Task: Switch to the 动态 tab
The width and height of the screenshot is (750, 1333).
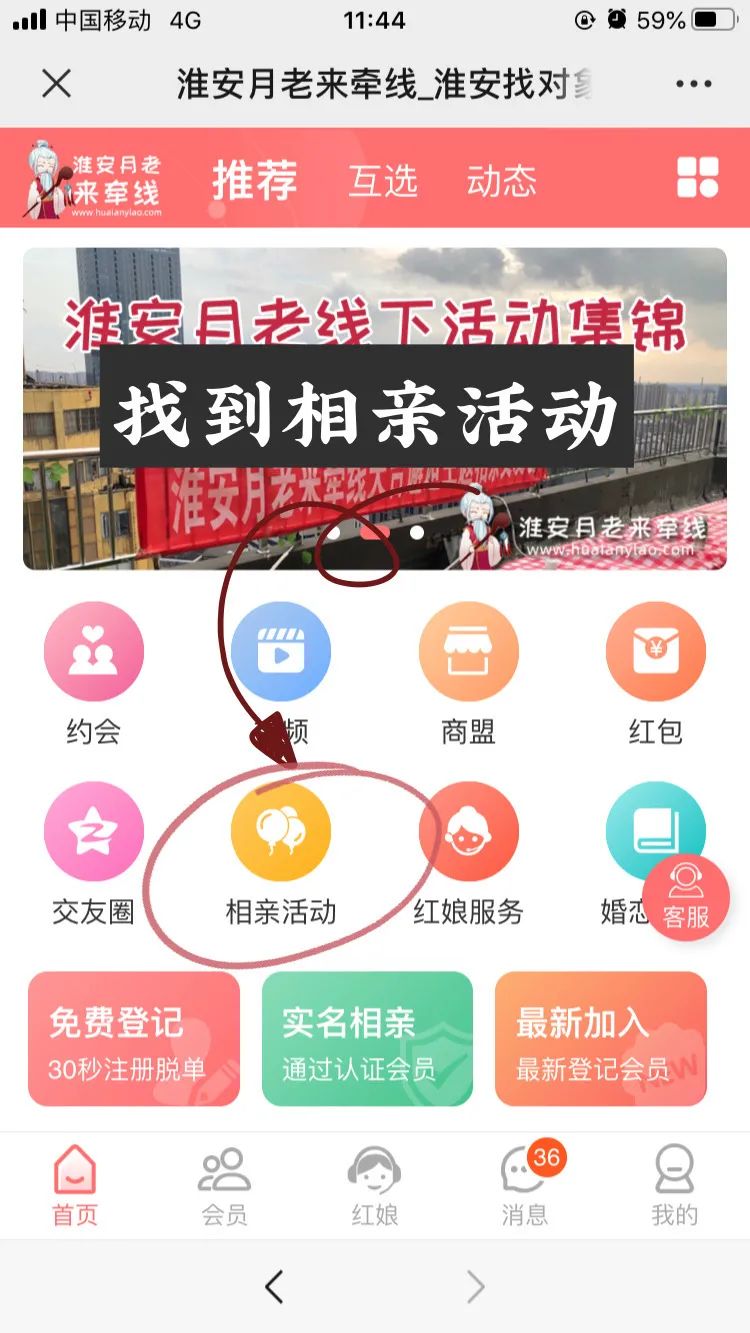Action: (501, 181)
